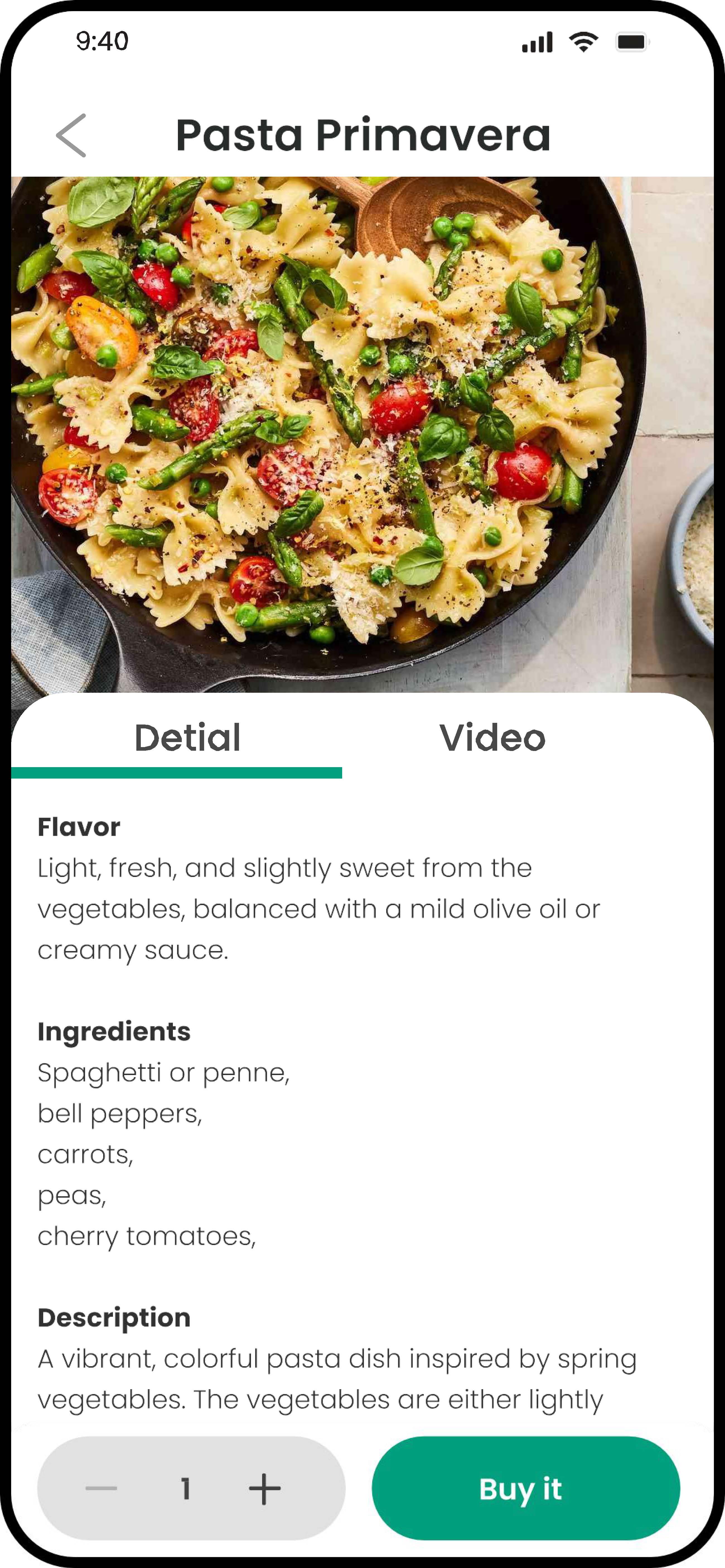Switch to the Video tab

492,738
